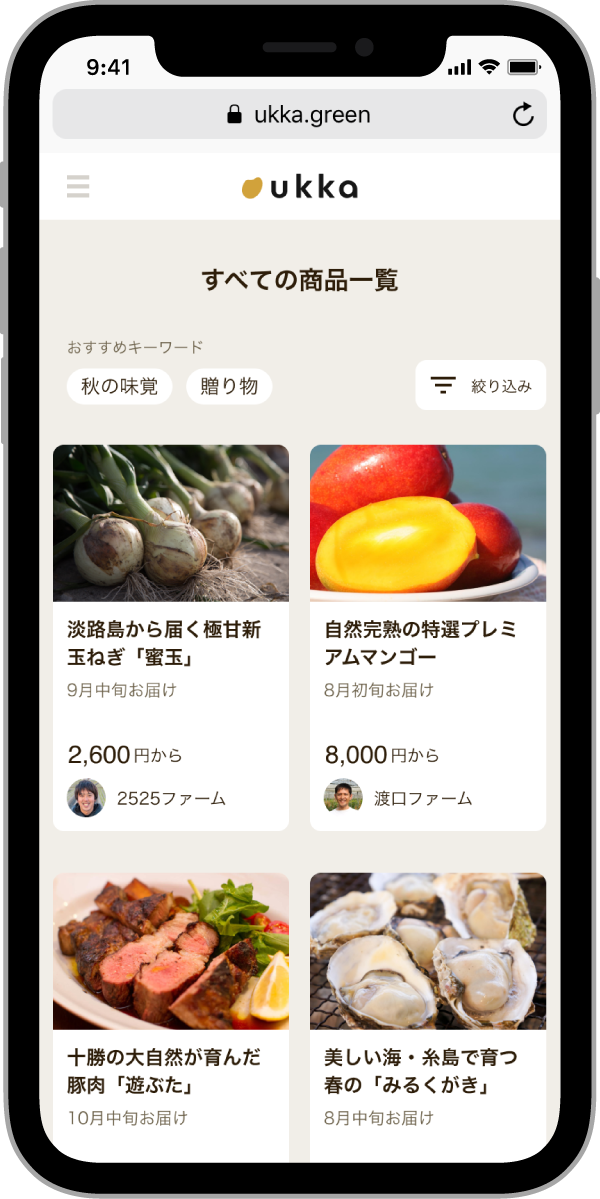Open the 絞り込み filter button

point(480,385)
